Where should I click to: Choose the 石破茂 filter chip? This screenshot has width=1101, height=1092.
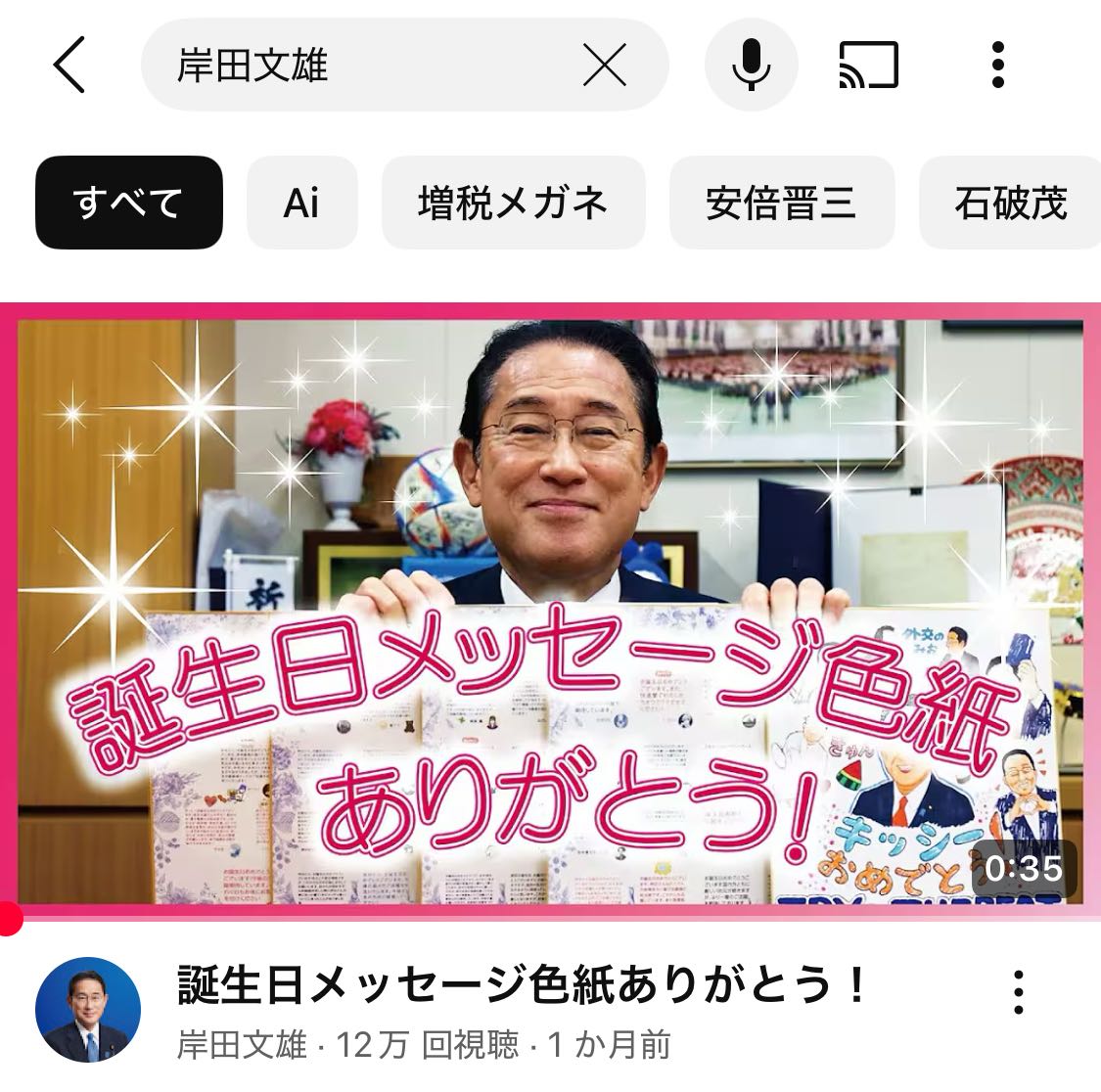coord(1010,203)
